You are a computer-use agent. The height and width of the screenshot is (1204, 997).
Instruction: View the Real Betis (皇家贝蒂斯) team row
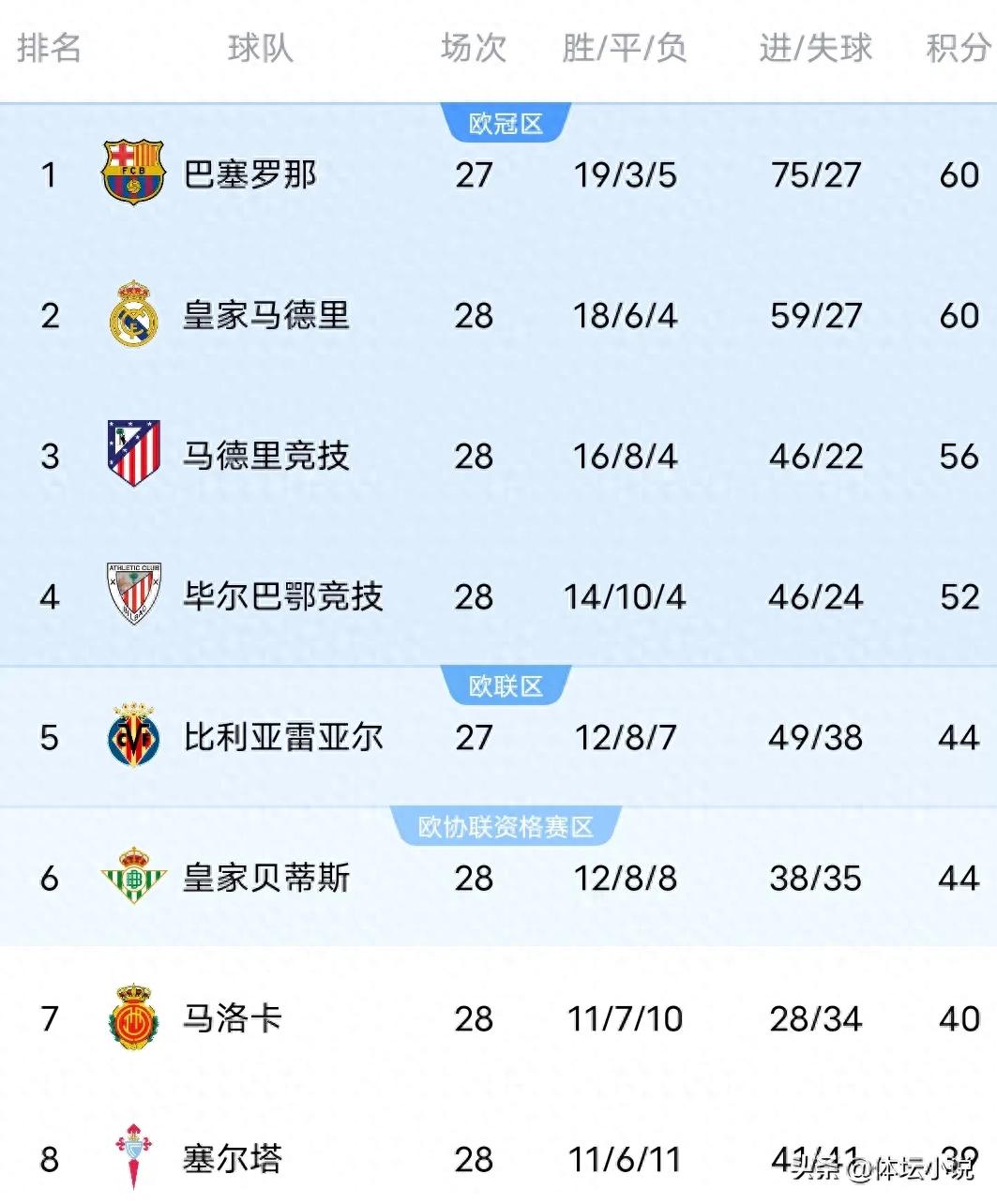pyautogui.click(x=266, y=878)
